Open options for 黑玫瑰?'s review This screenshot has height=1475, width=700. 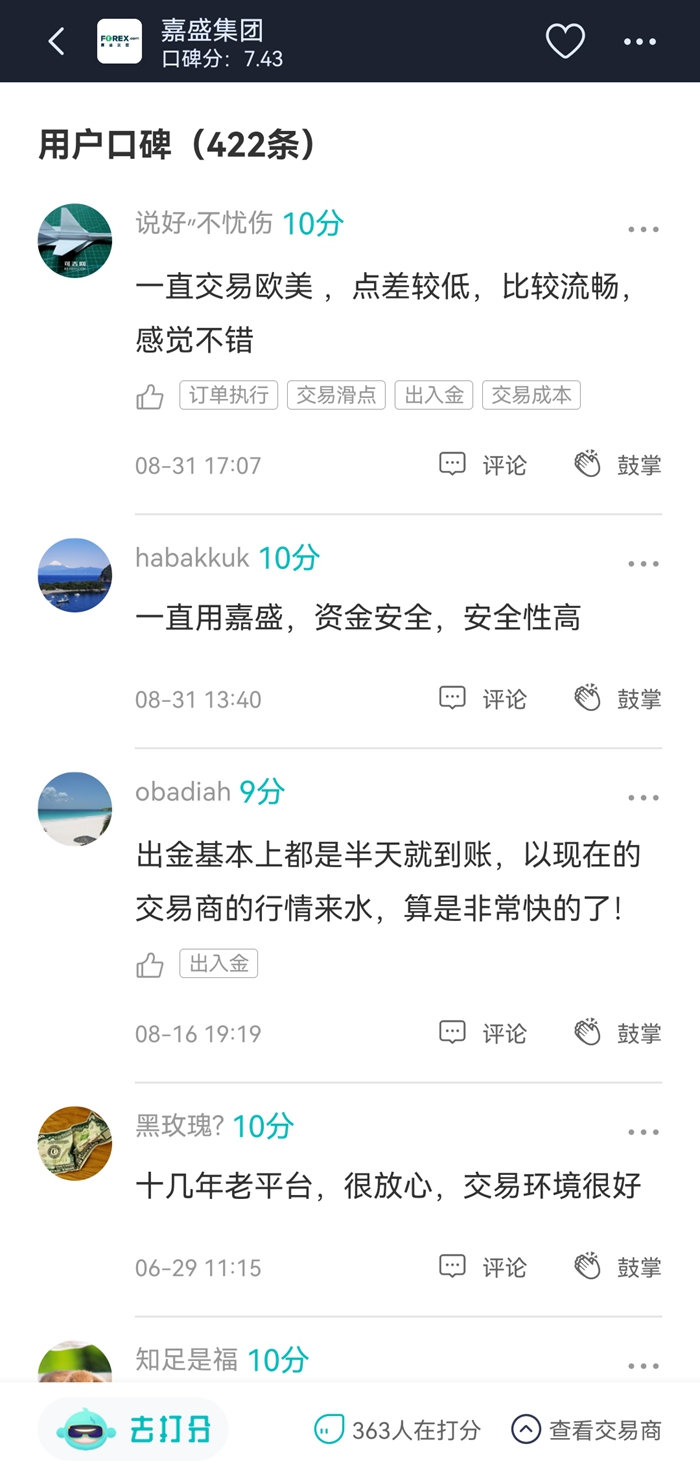(x=643, y=1132)
